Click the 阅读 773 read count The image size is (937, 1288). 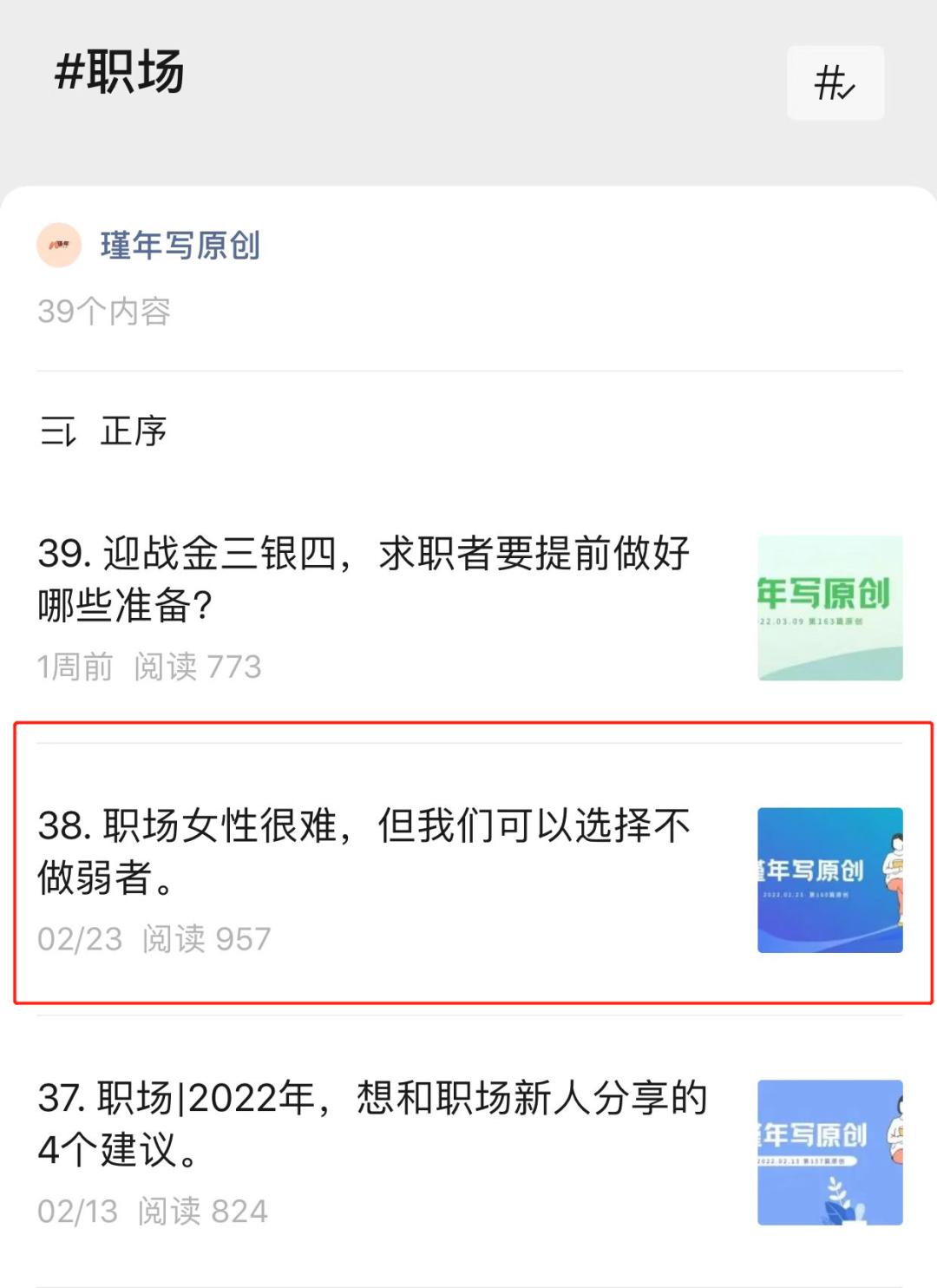[x=198, y=667]
